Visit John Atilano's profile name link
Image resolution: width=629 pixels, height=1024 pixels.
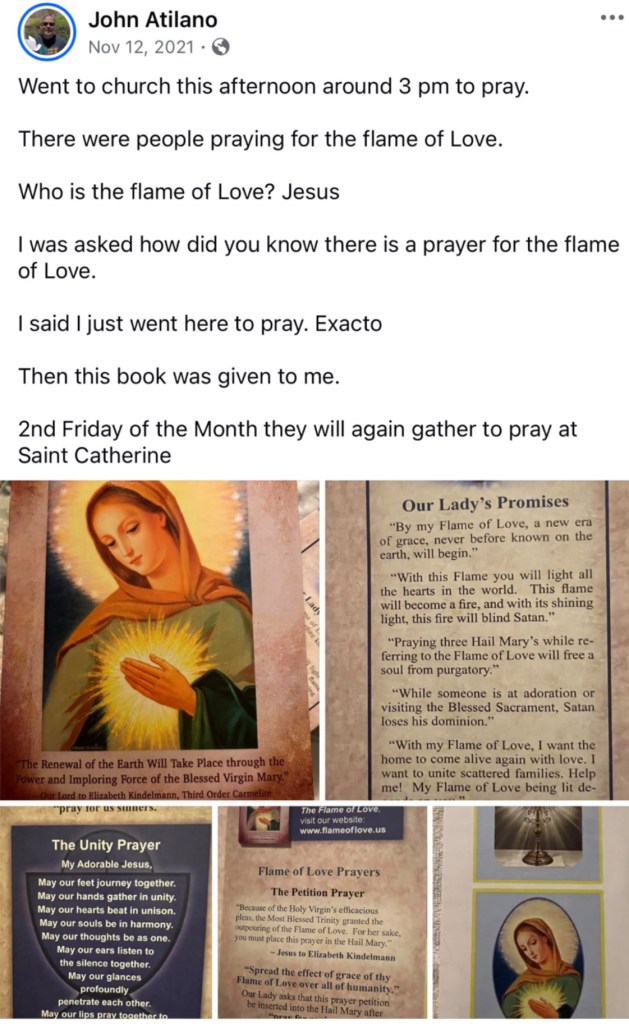[x=153, y=20]
